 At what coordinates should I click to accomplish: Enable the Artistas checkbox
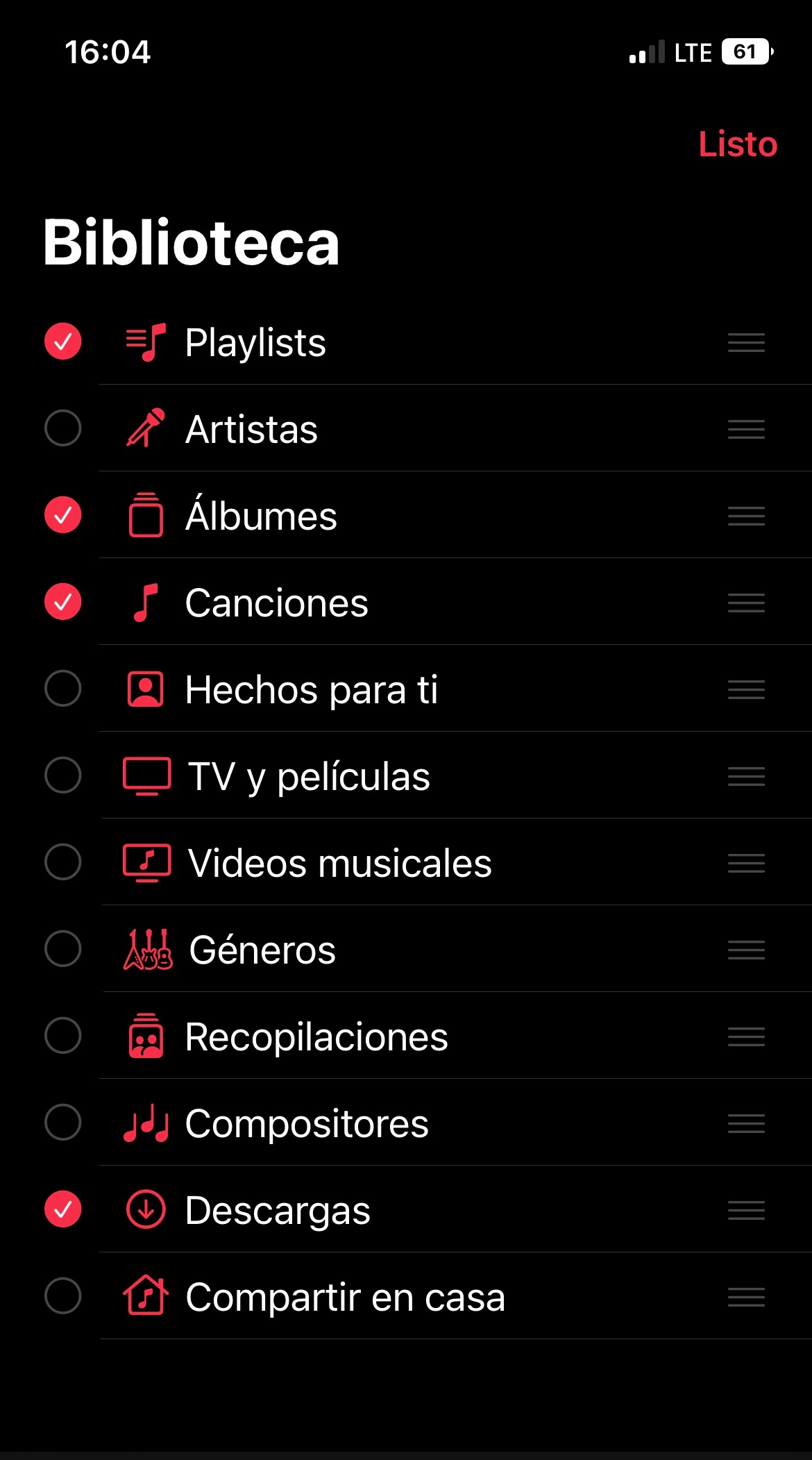(63, 428)
